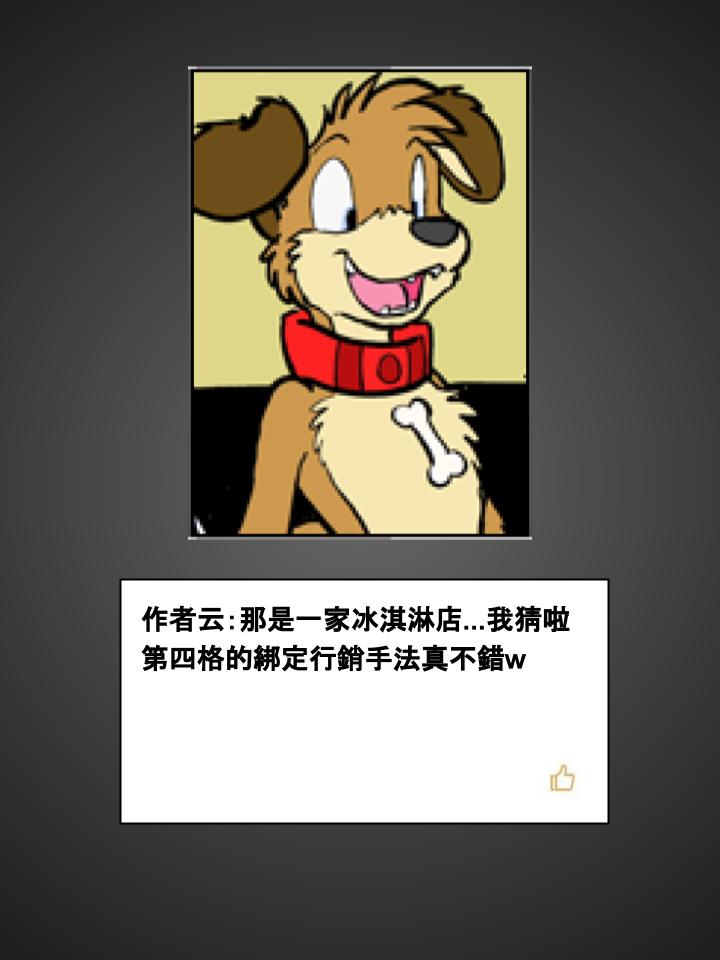720x960 pixels.
Task: Open the dog comic panel image
Action: pyautogui.click(x=359, y=303)
